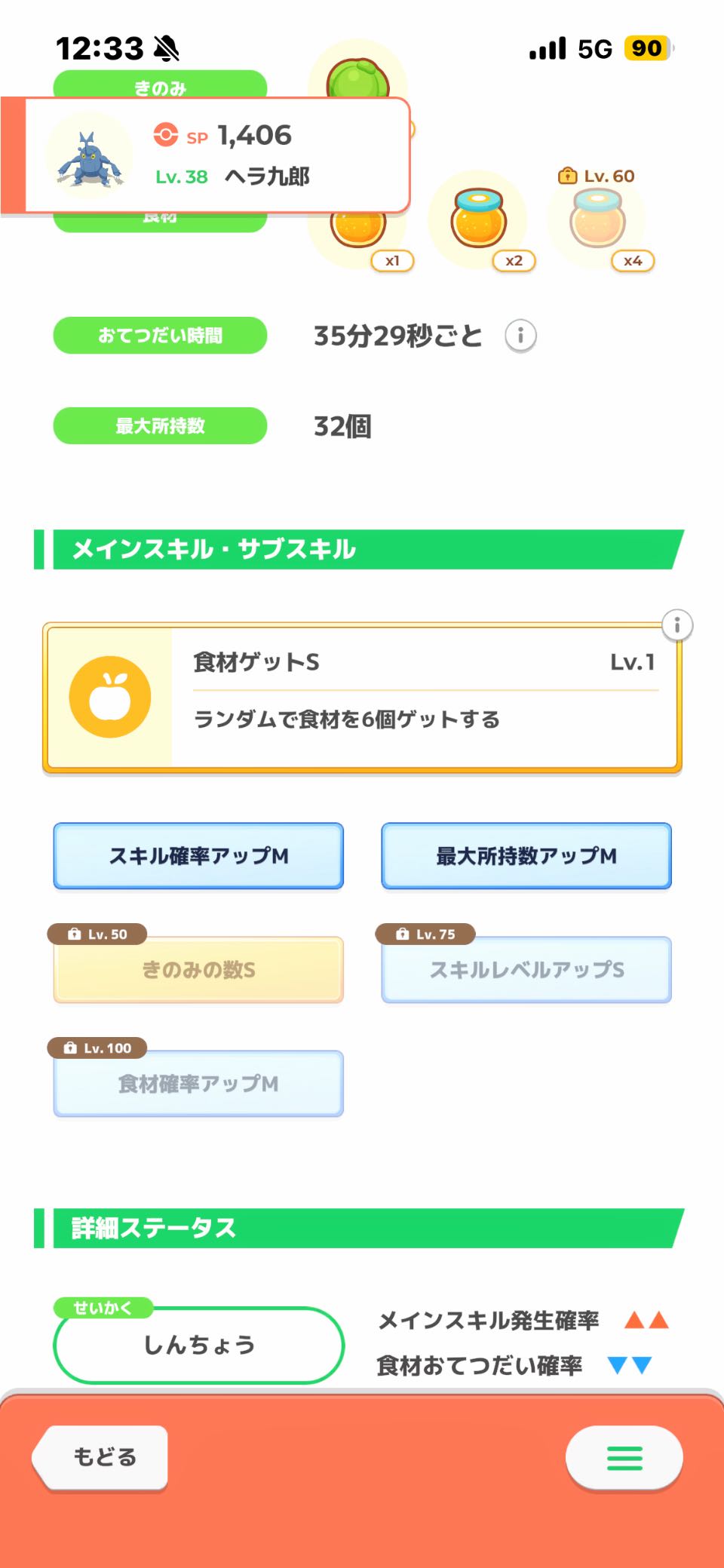This screenshot has height=1568, width=724.
Task: Open the 食材ゲットS main skill card
Action: (362, 697)
